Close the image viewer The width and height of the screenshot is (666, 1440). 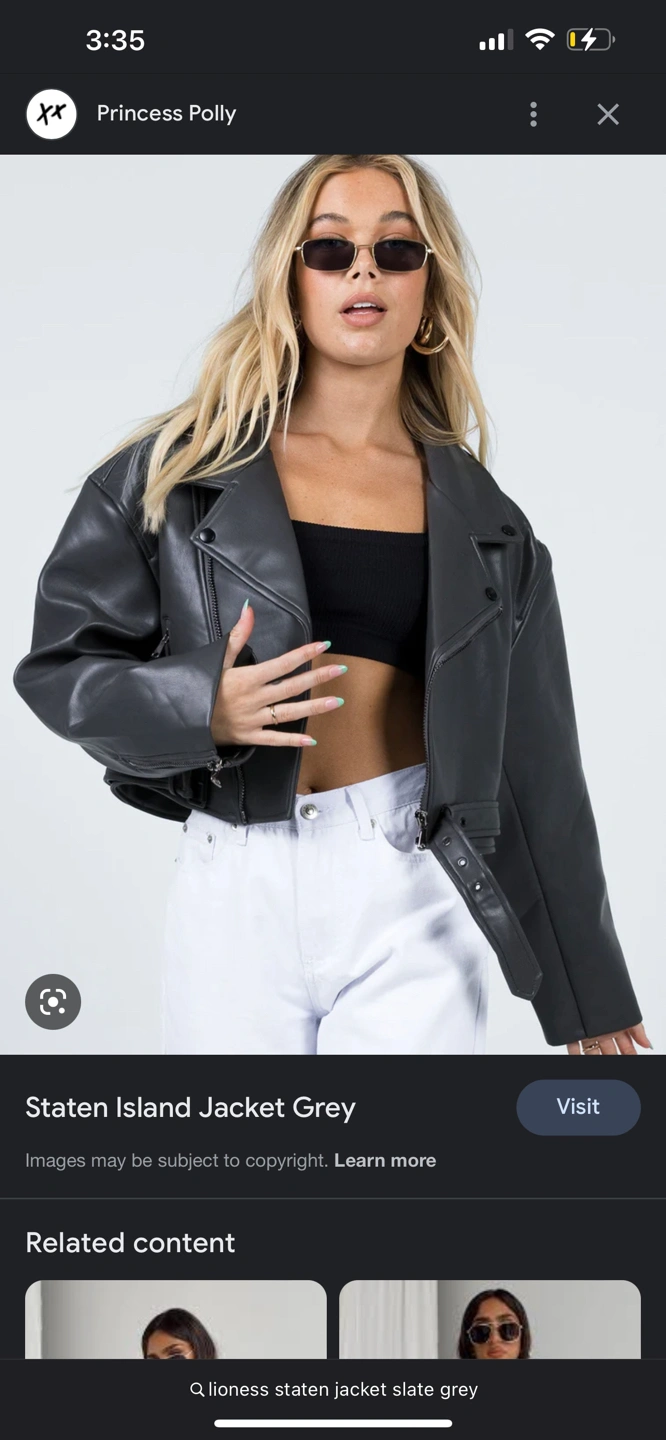[x=608, y=114]
